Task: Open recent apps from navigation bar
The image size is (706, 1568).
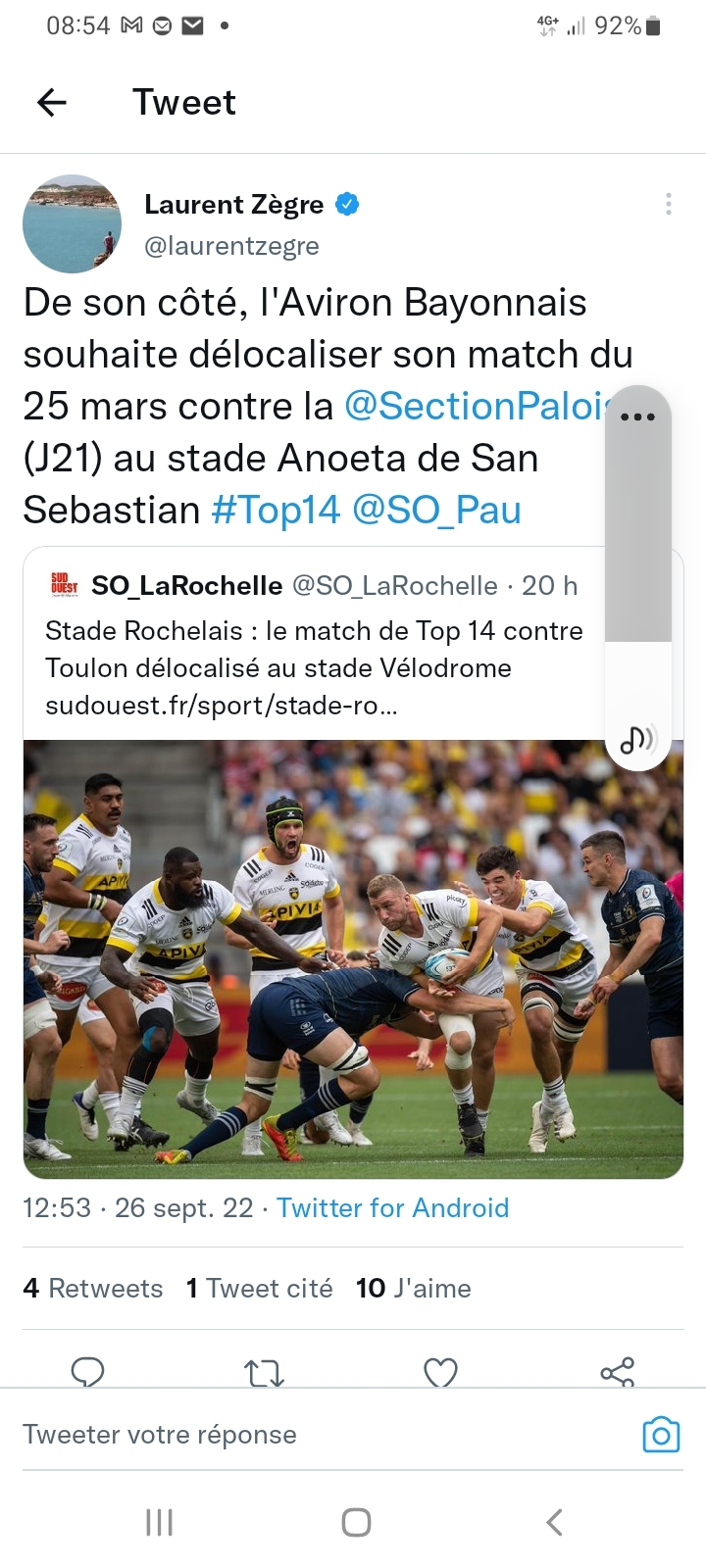Action: [159, 1522]
